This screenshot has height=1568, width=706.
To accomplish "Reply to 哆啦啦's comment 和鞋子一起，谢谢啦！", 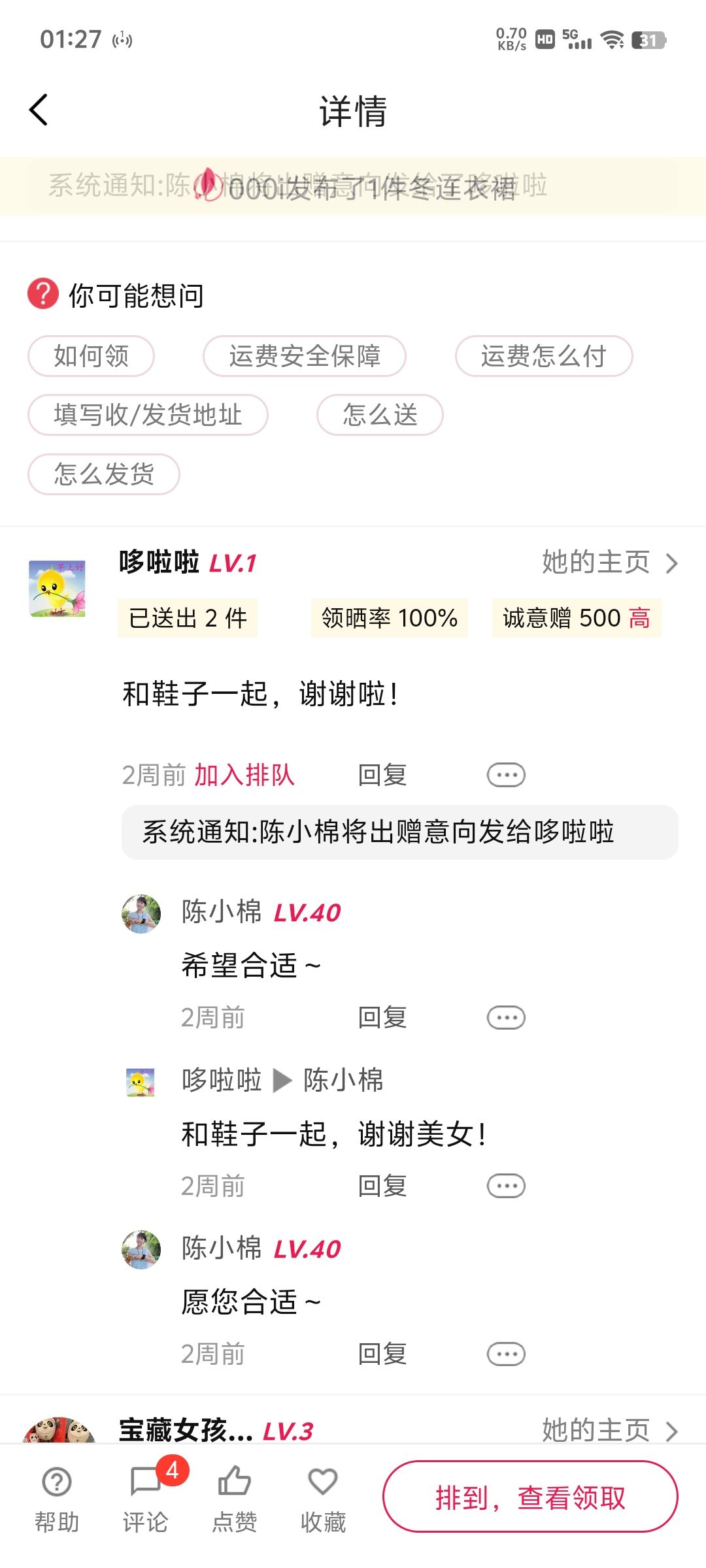I will [382, 776].
